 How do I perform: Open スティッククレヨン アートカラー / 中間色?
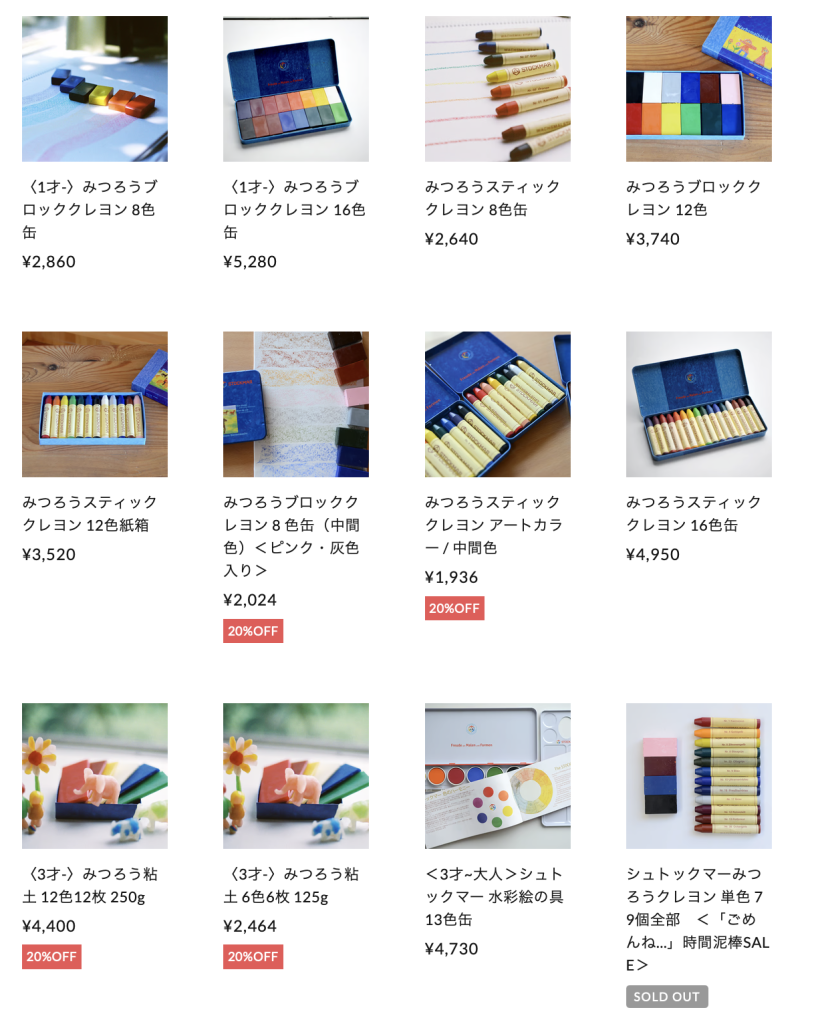pyautogui.click(x=497, y=404)
